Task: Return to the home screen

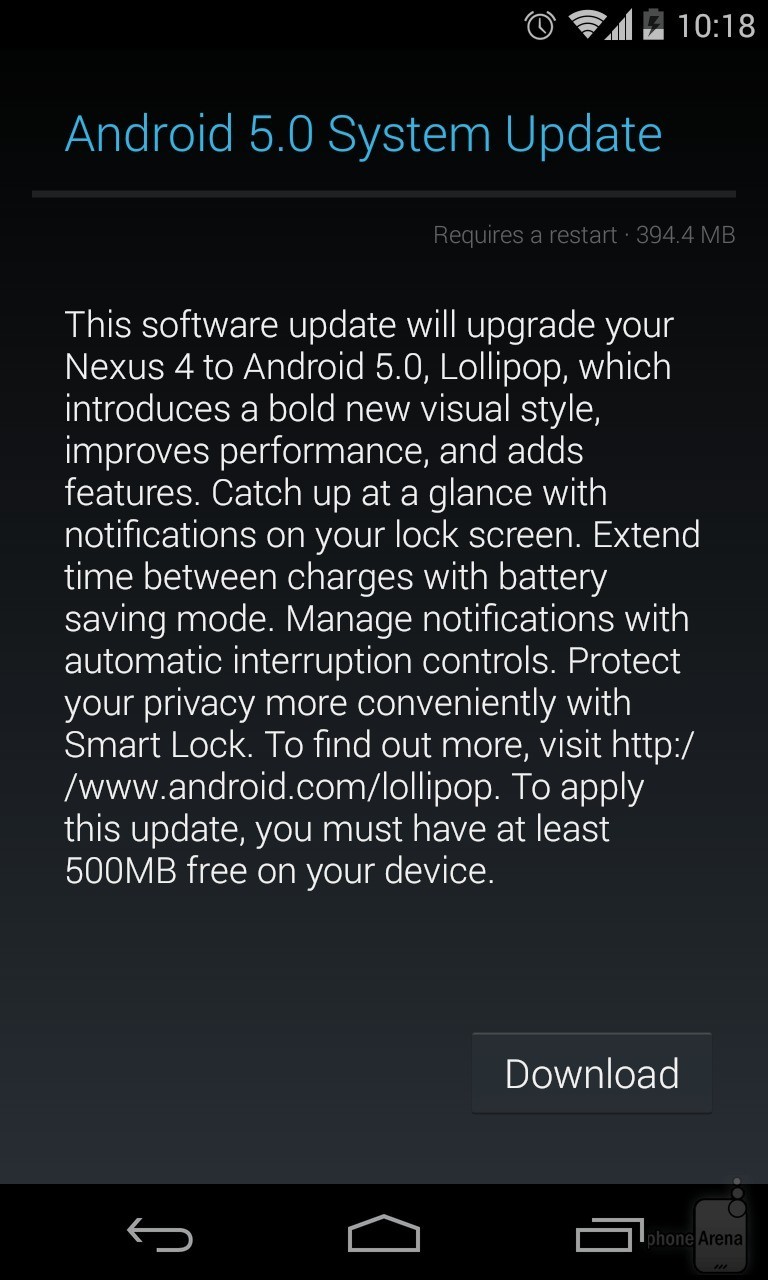Action: tap(384, 1236)
